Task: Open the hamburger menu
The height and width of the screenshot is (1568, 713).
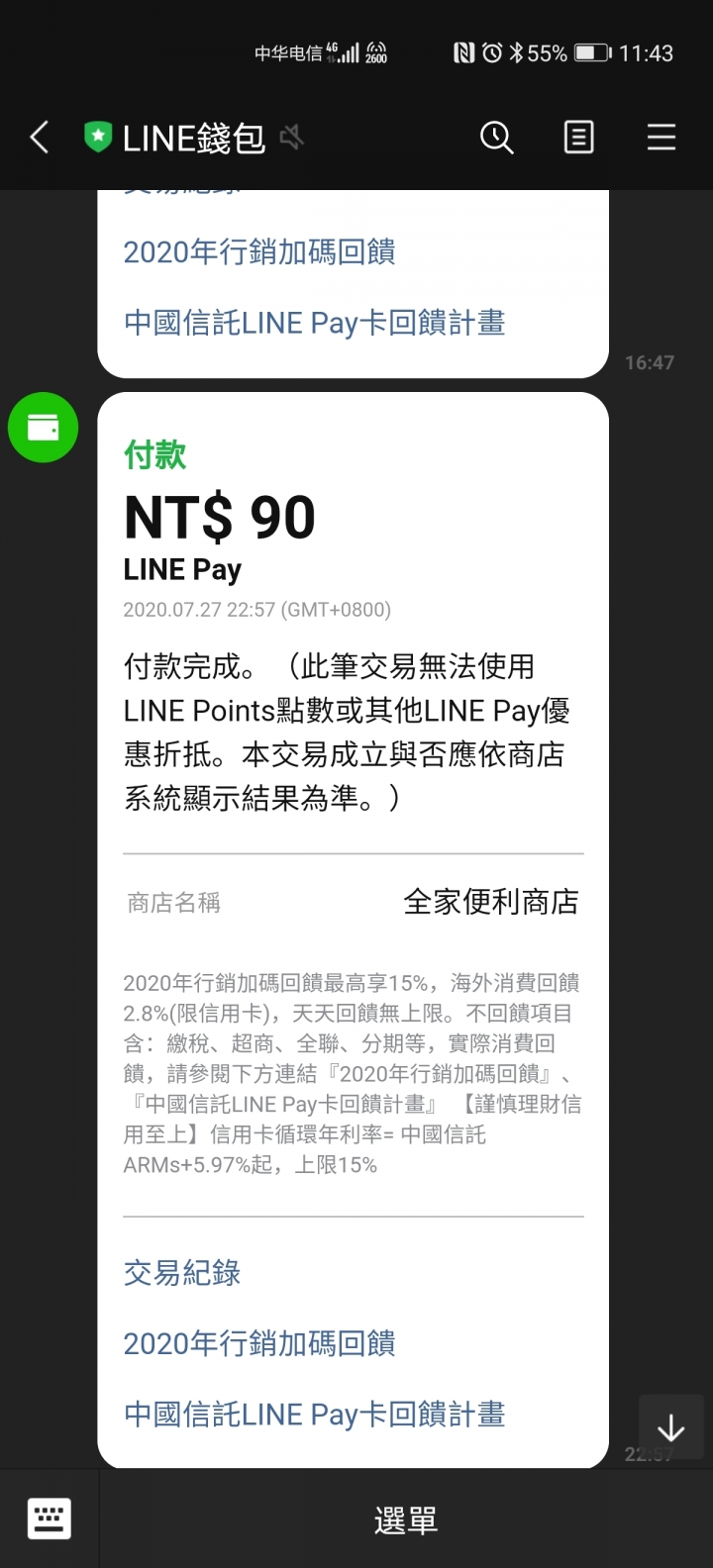Action: pos(662,138)
